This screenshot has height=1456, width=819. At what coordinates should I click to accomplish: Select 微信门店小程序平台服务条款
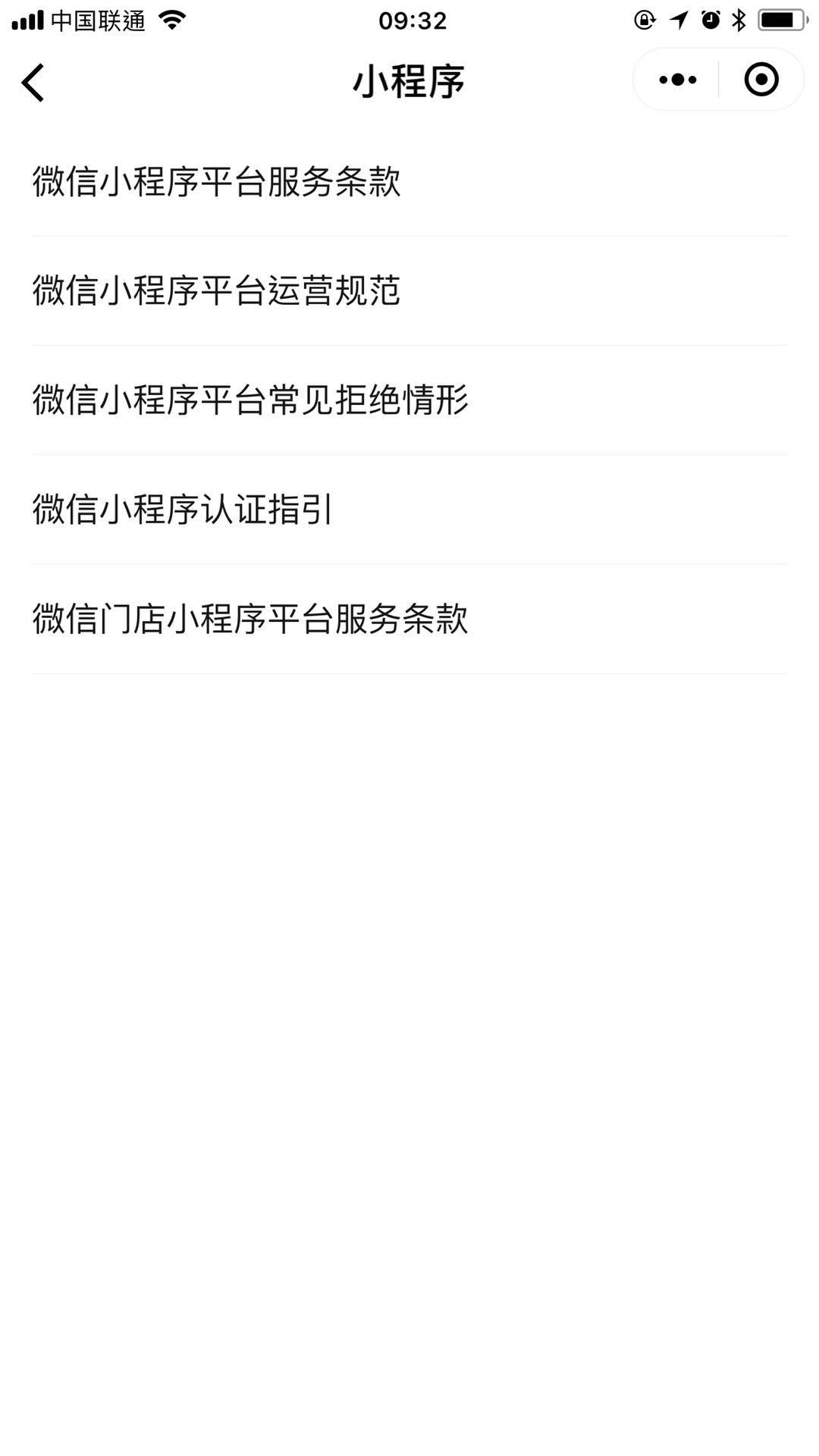409,619
